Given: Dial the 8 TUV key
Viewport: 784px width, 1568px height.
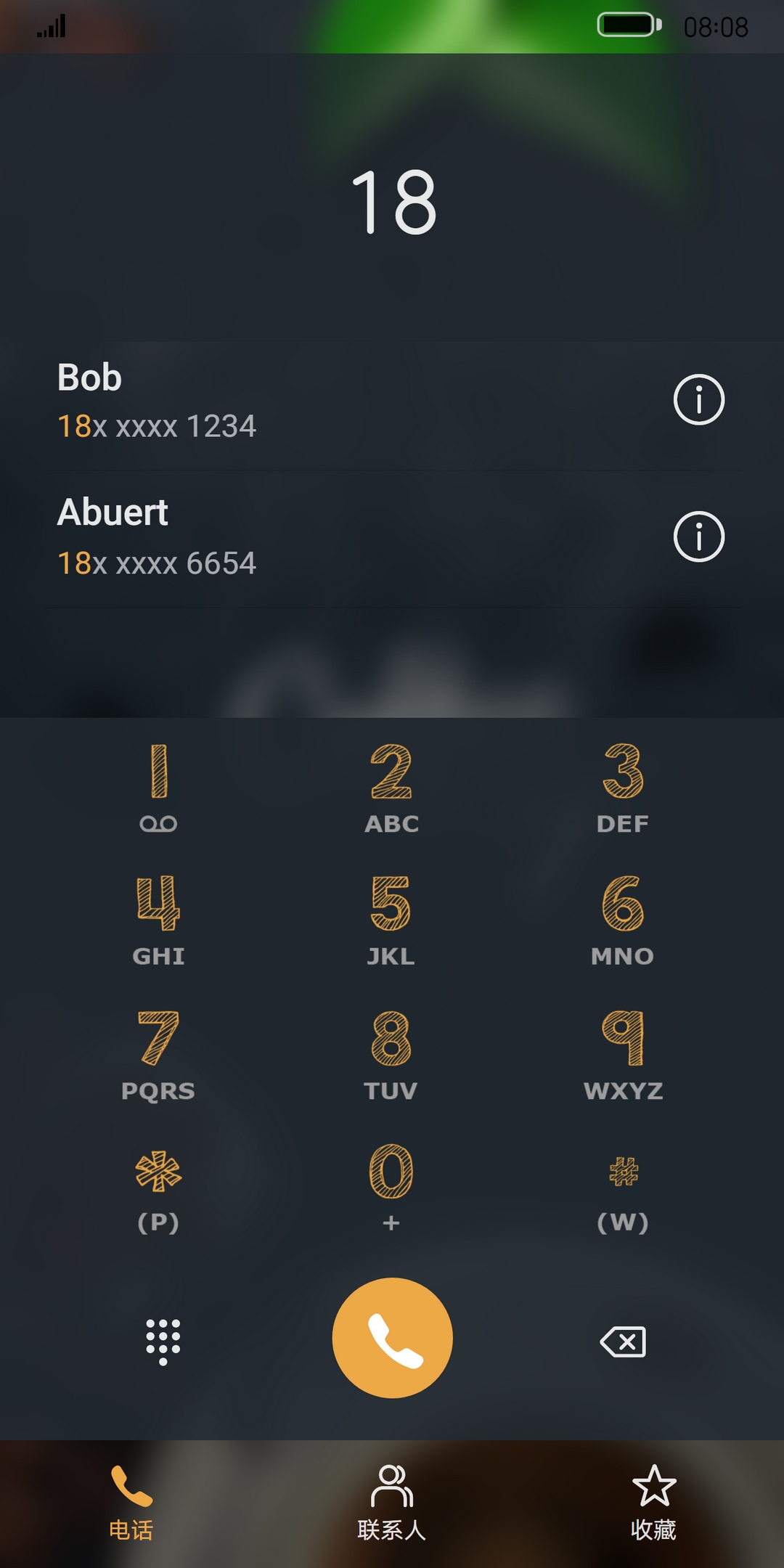Looking at the screenshot, I should pos(391,1053).
